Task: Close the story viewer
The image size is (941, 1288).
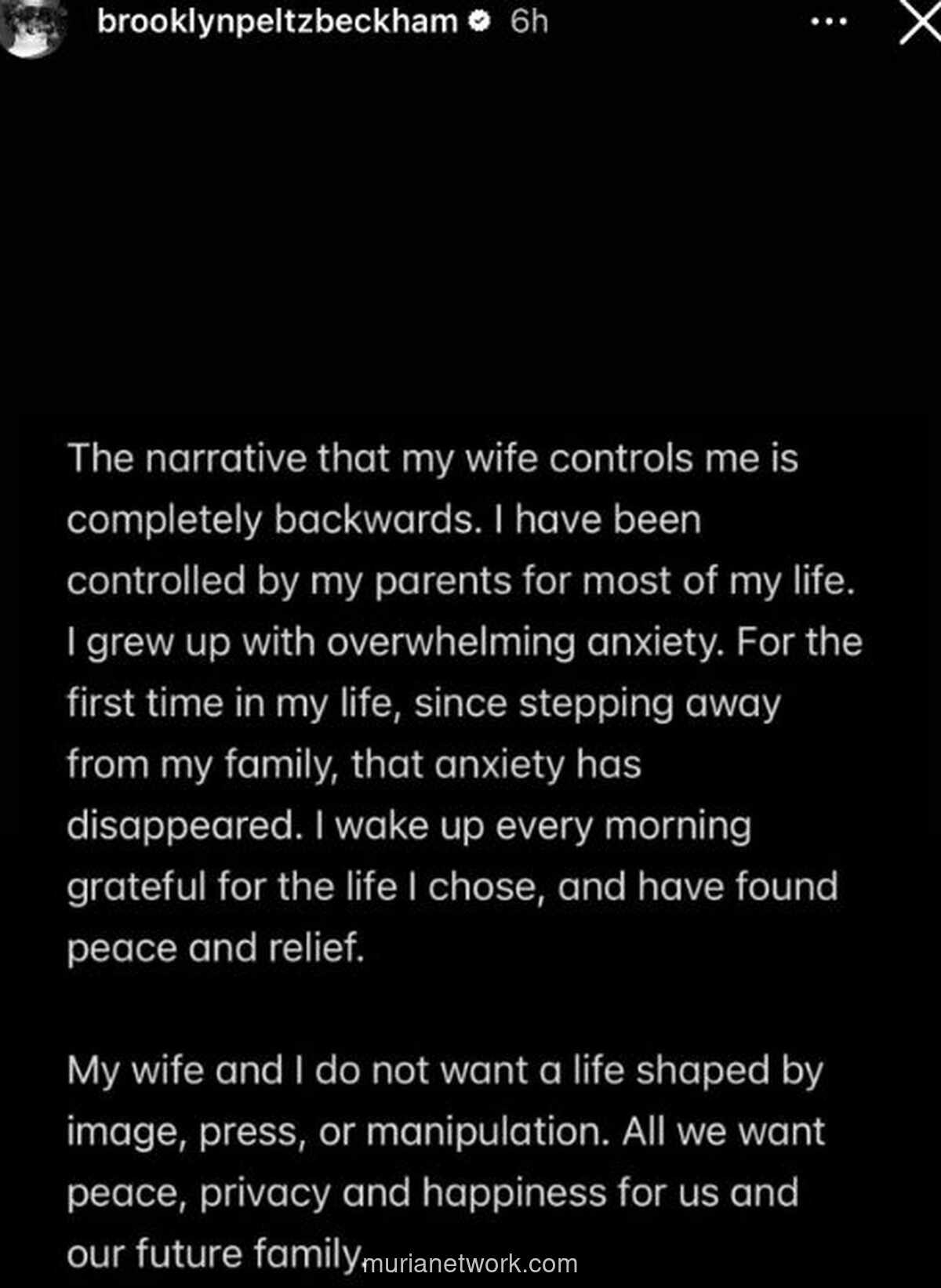Action: 920,22
